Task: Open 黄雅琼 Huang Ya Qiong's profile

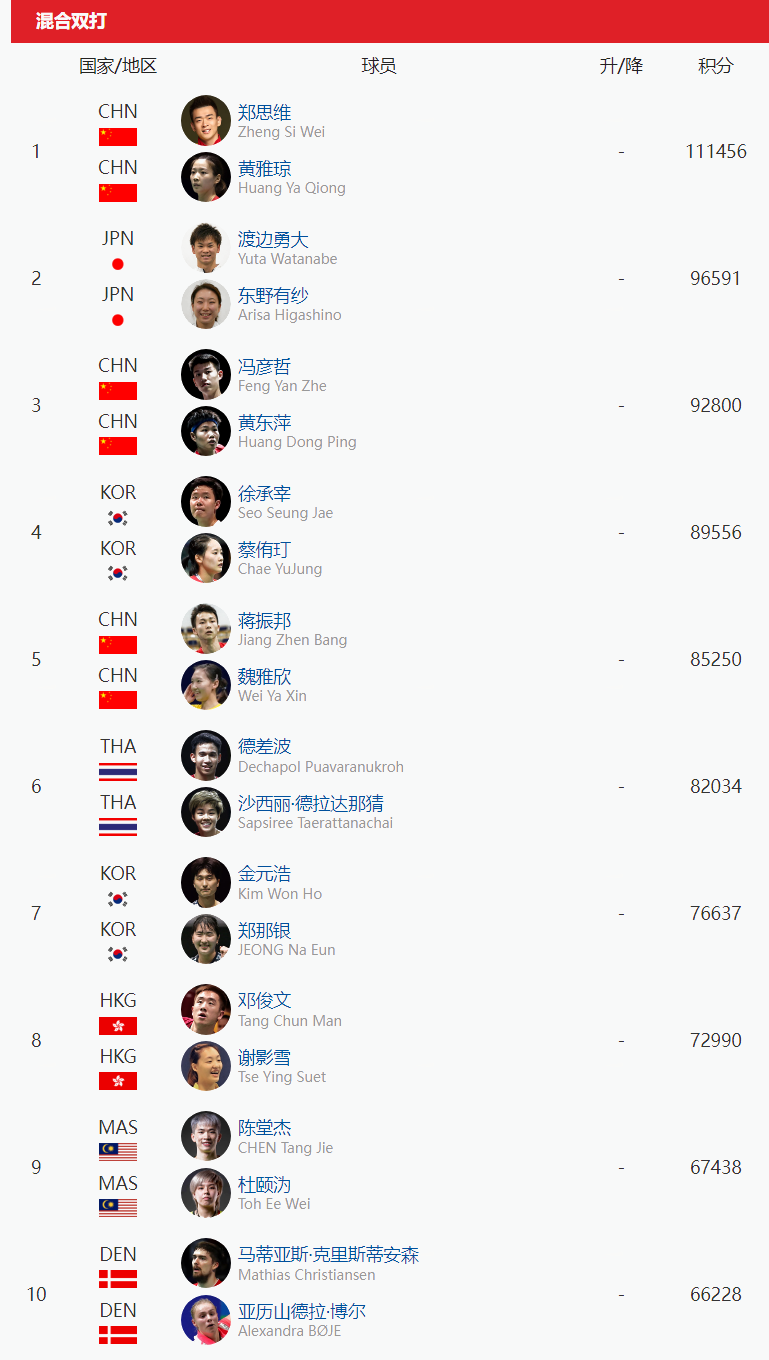Action: point(264,168)
